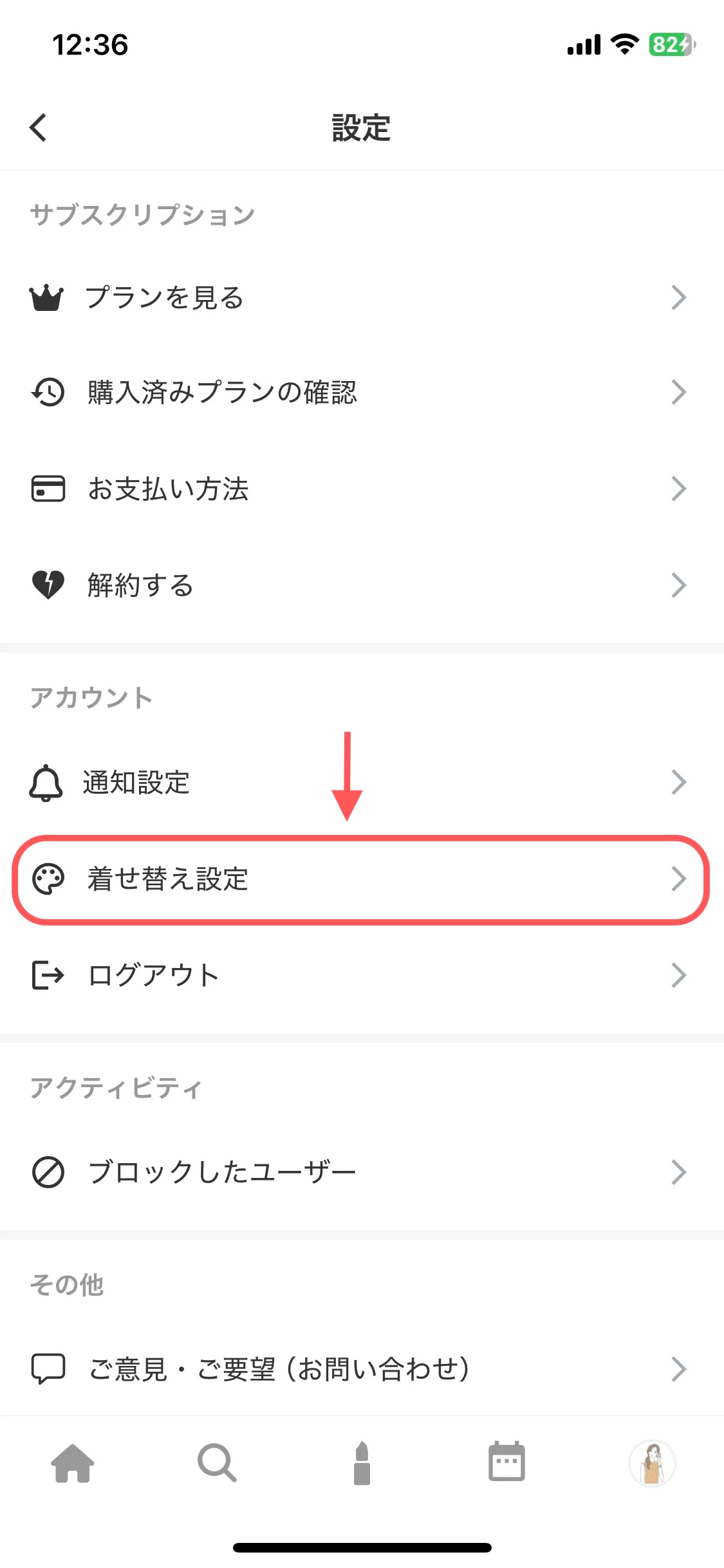Open the home tab in bottom navigation
Screen dimensions: 724x1568
coord(72,1463)
